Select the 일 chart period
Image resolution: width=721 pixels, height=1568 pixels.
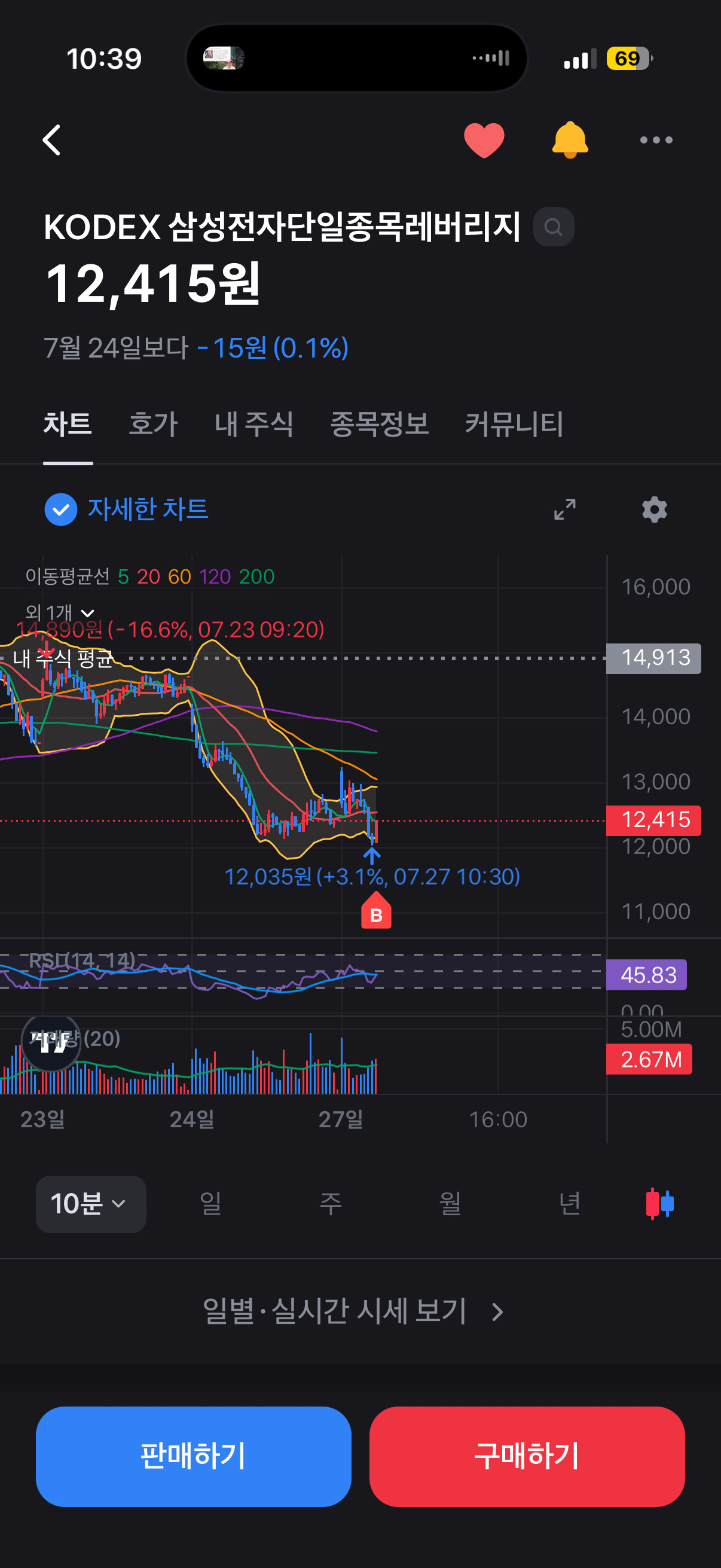(210, 1204)
